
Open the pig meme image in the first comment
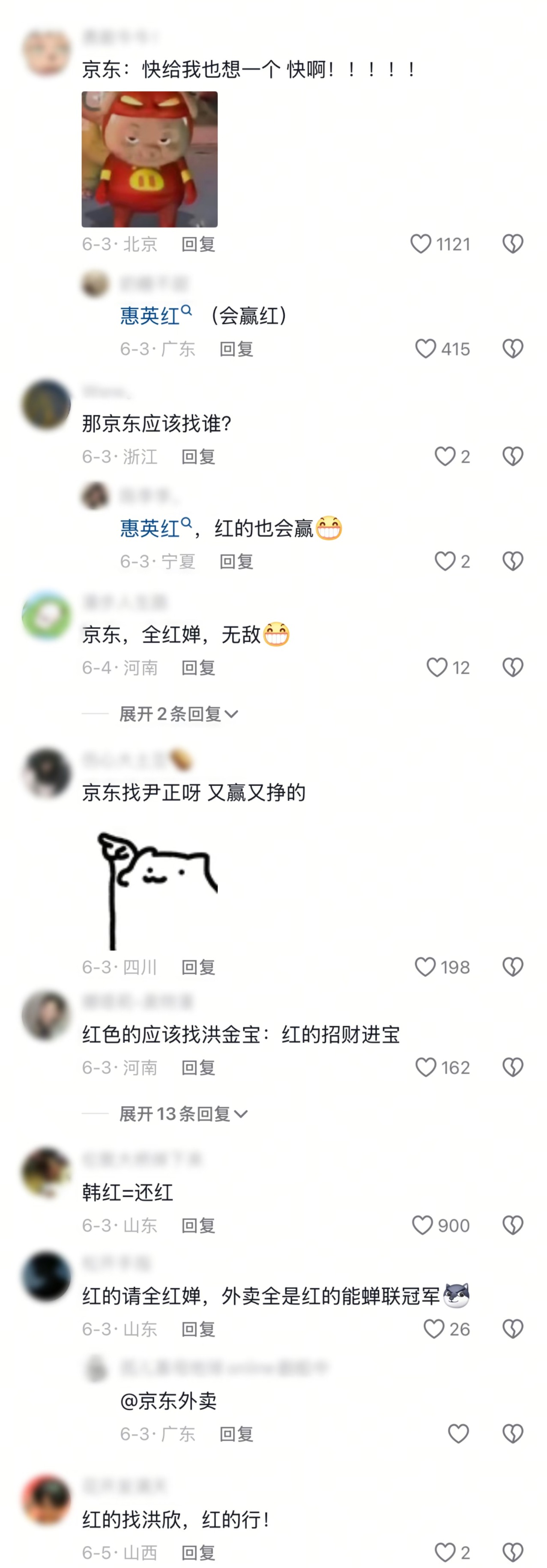[149, 159]
